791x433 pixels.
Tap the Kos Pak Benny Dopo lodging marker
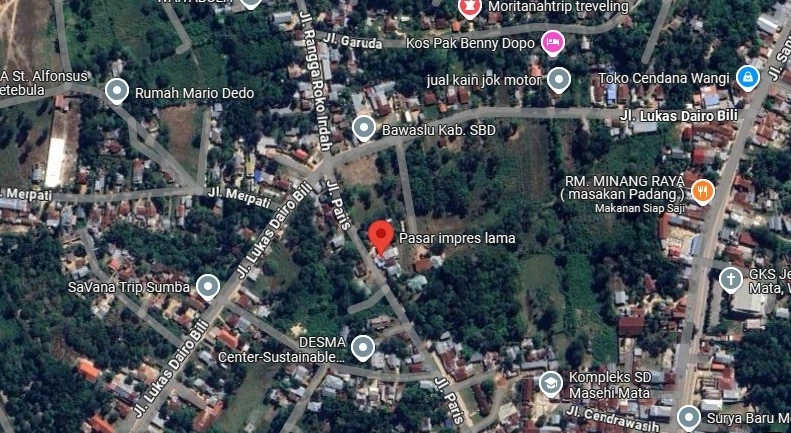click(x=551, y=42)
